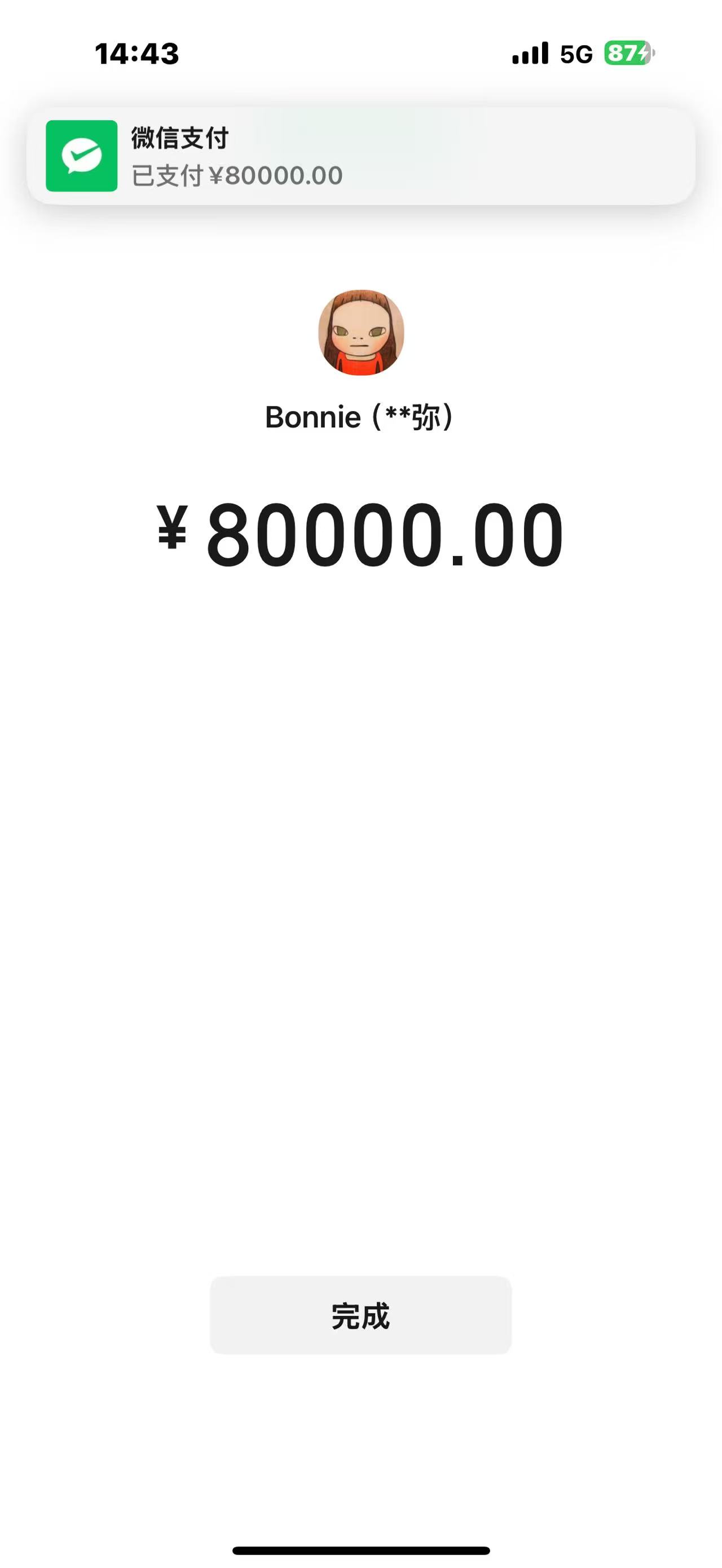
Task: Tap the 完成 button to finish
Action: coord(360,1315)
